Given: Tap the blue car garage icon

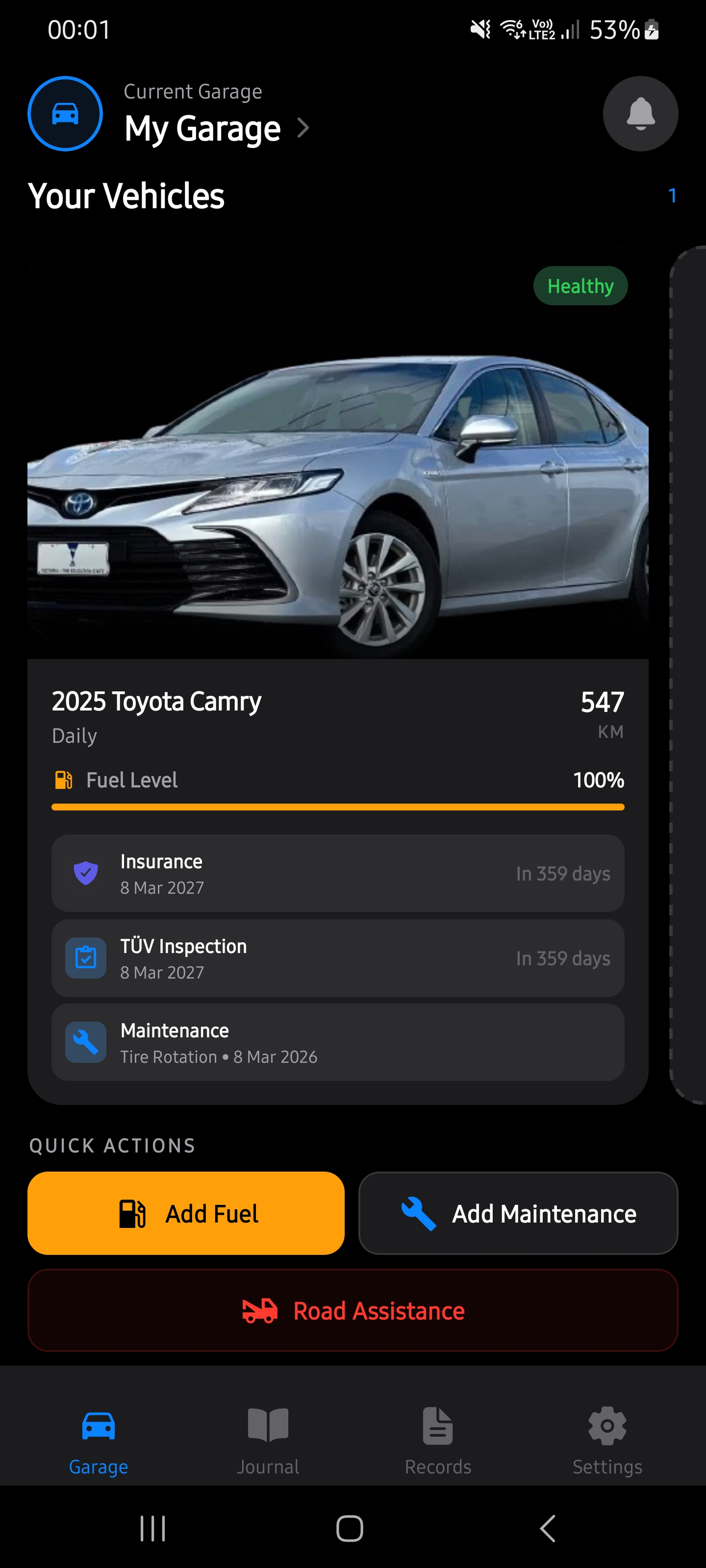Looking at the screenshot, I should click(65, 114).
